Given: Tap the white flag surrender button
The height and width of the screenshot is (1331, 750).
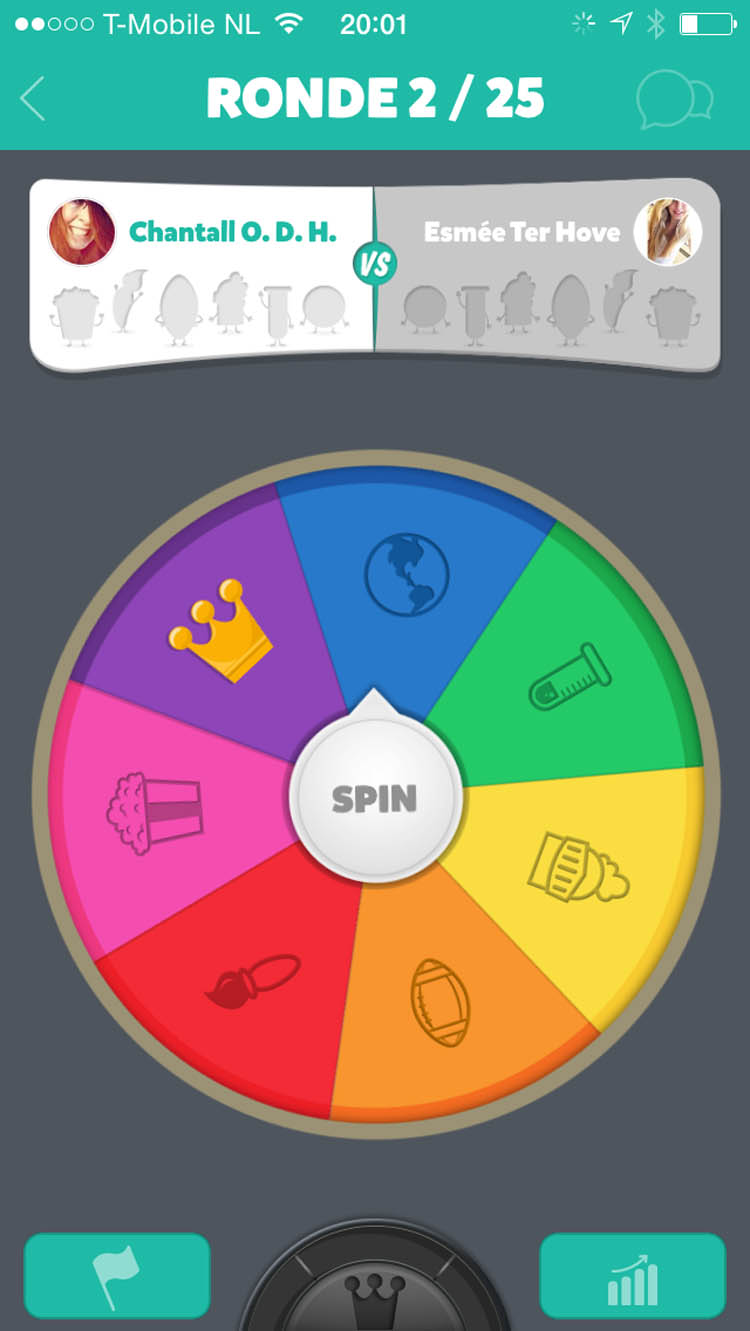Looking at the screenshot, I should (116, 1276).
